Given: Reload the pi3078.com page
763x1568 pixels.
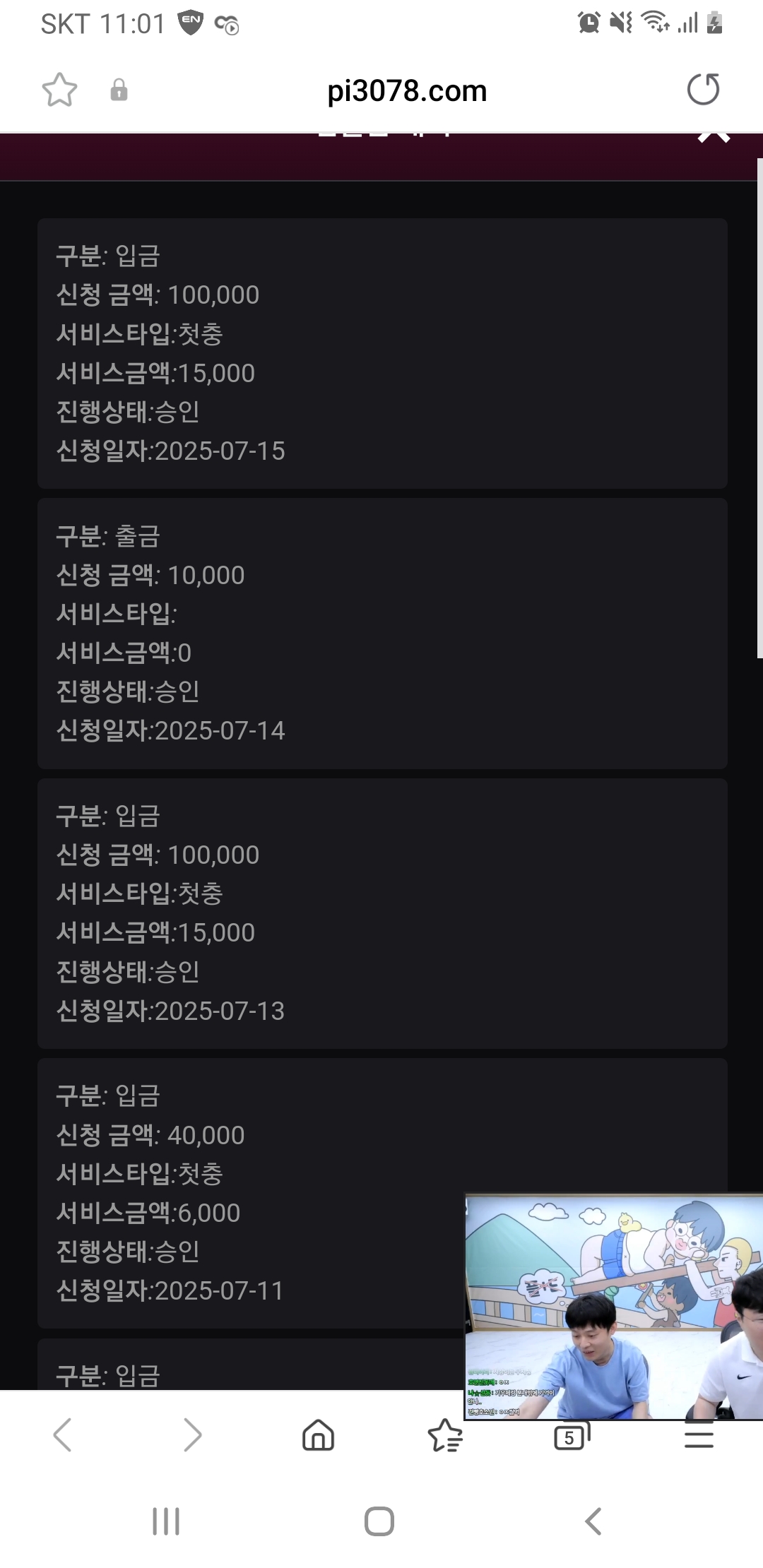Looking at the screenshot, I should pyautogui.click(x=703, y=90).
